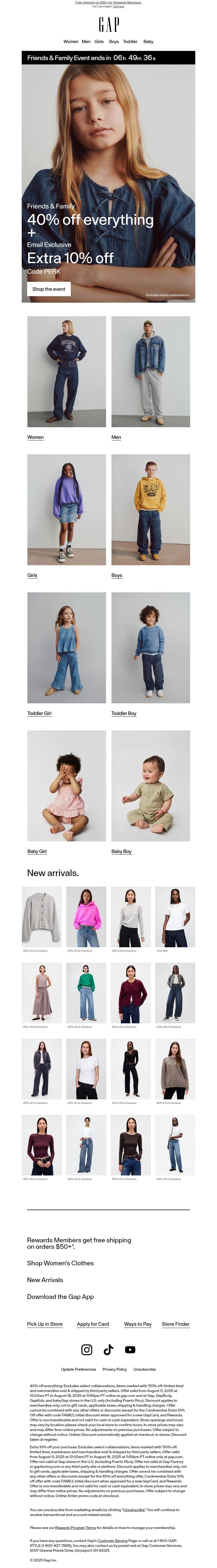Open the Girls category tile
Viewport: 217px width, 1568px height.
[66, 509]
